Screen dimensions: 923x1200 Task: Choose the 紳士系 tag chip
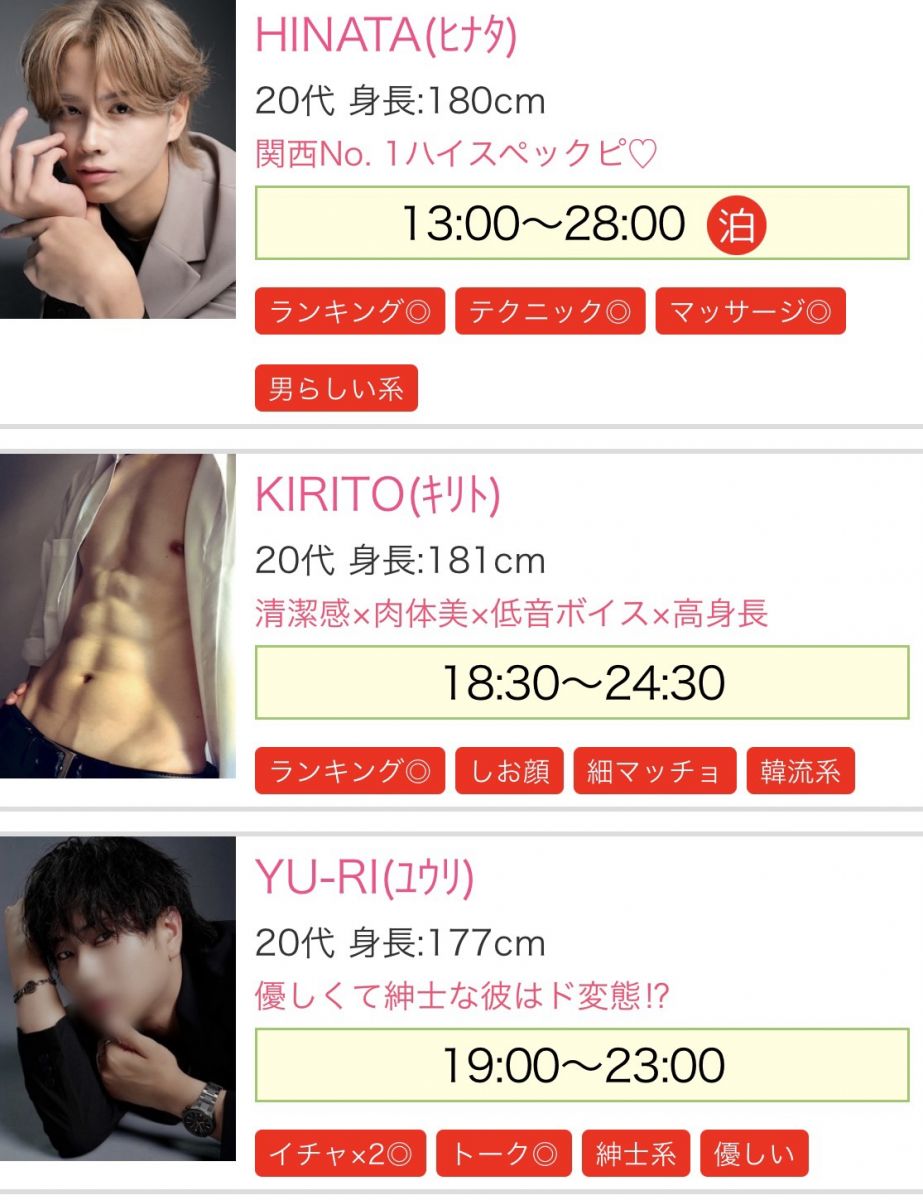[x=636, y=1153]
